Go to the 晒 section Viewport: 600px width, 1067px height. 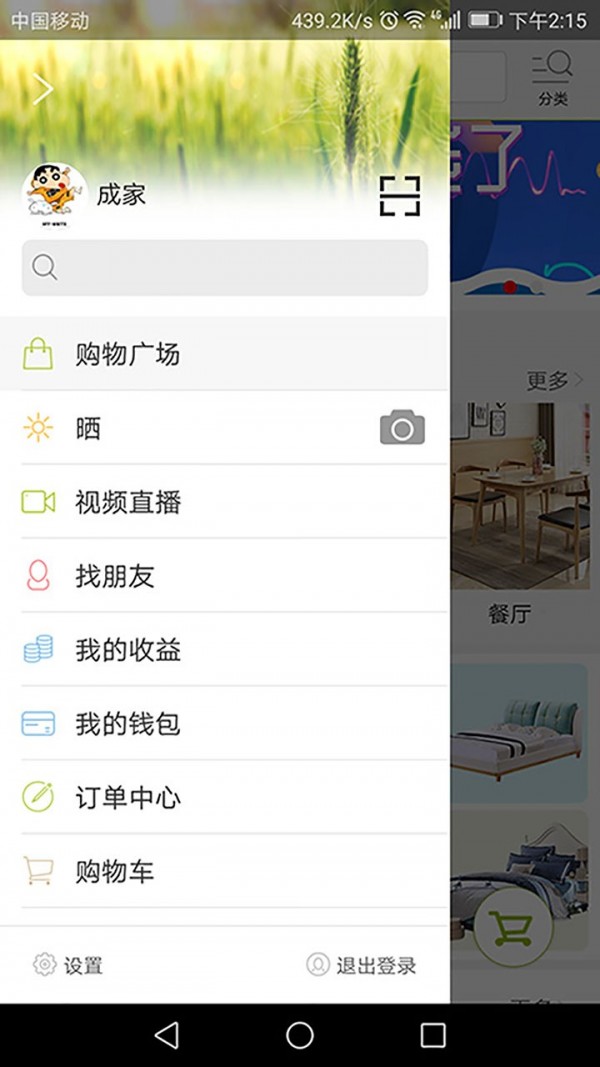pos(88,428)
